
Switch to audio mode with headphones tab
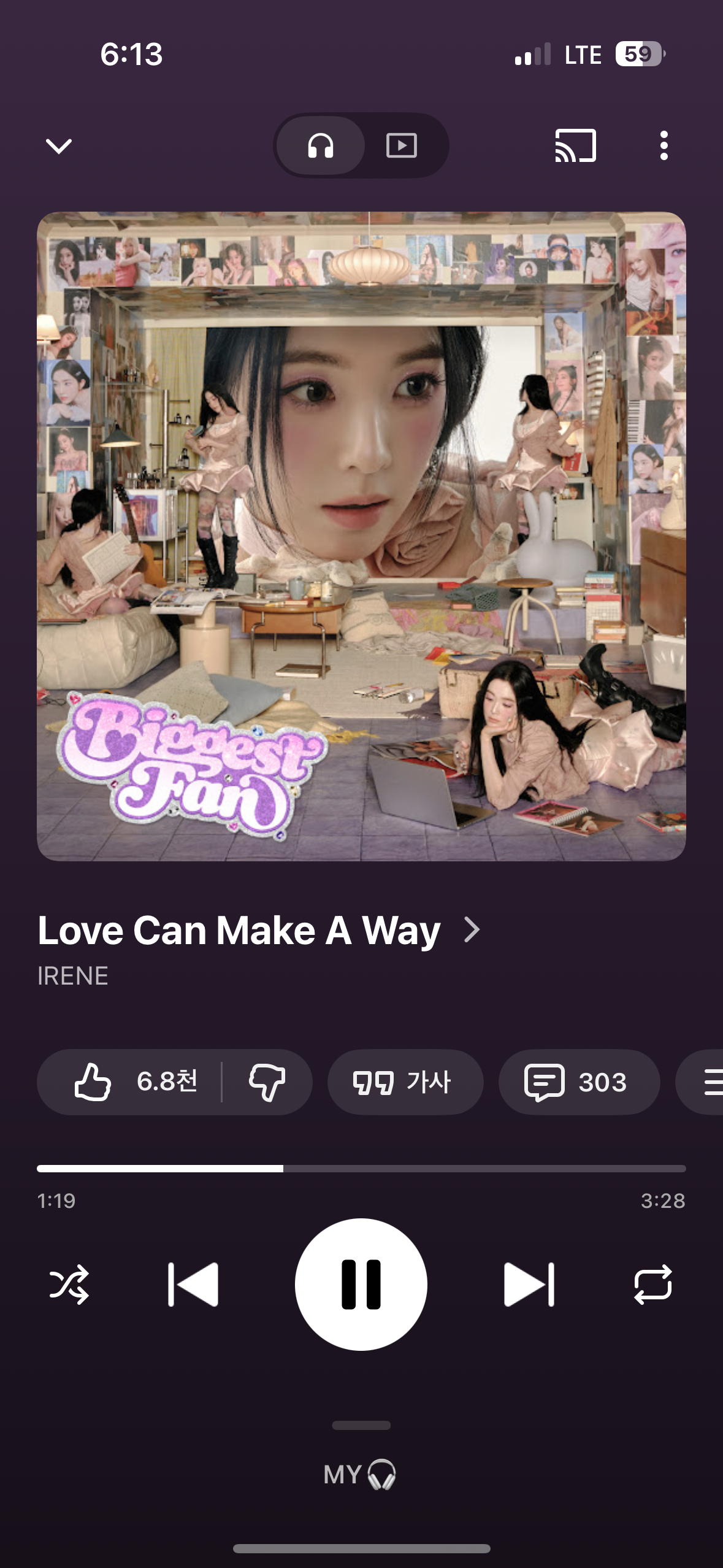321,146
